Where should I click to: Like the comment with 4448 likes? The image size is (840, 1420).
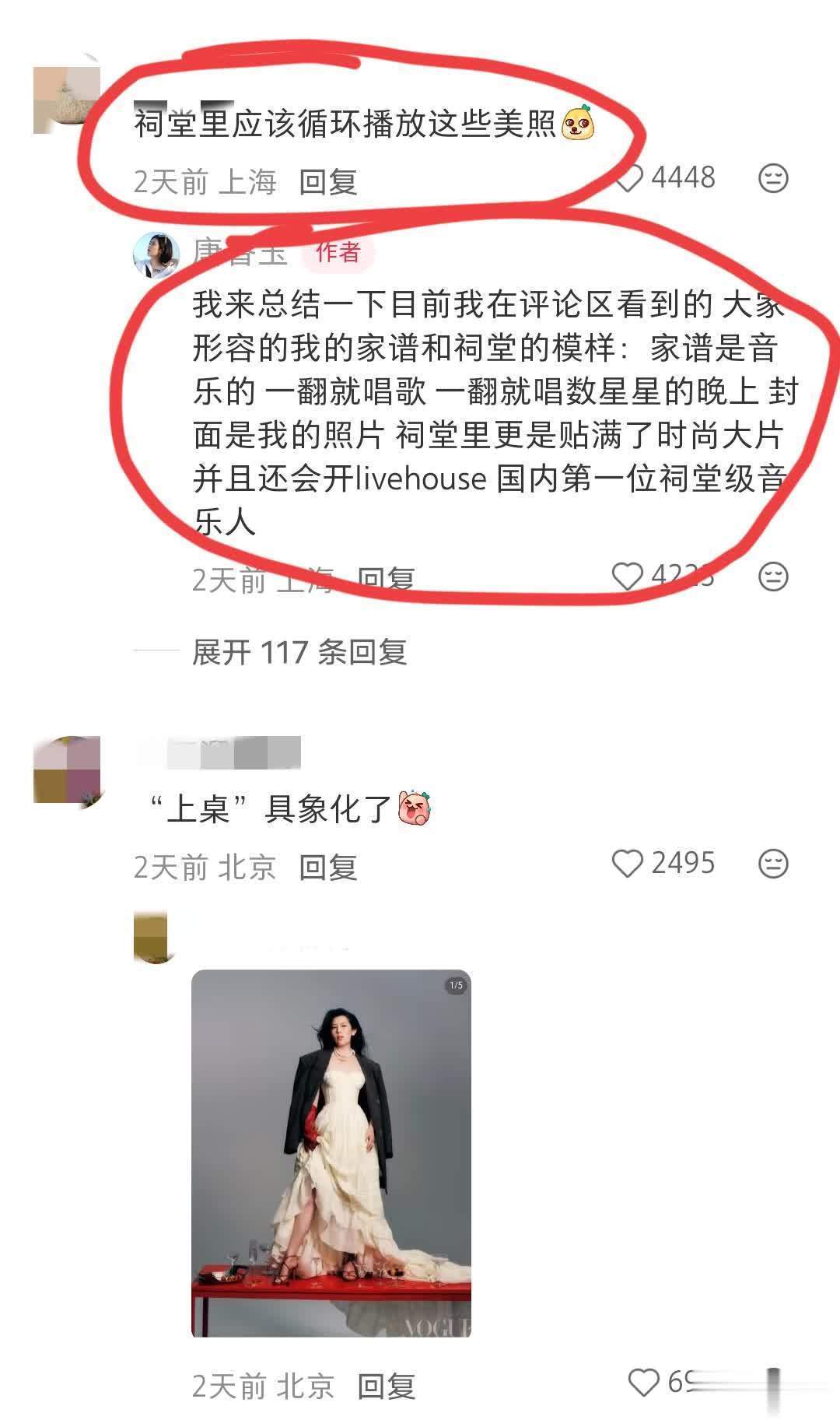628,178
